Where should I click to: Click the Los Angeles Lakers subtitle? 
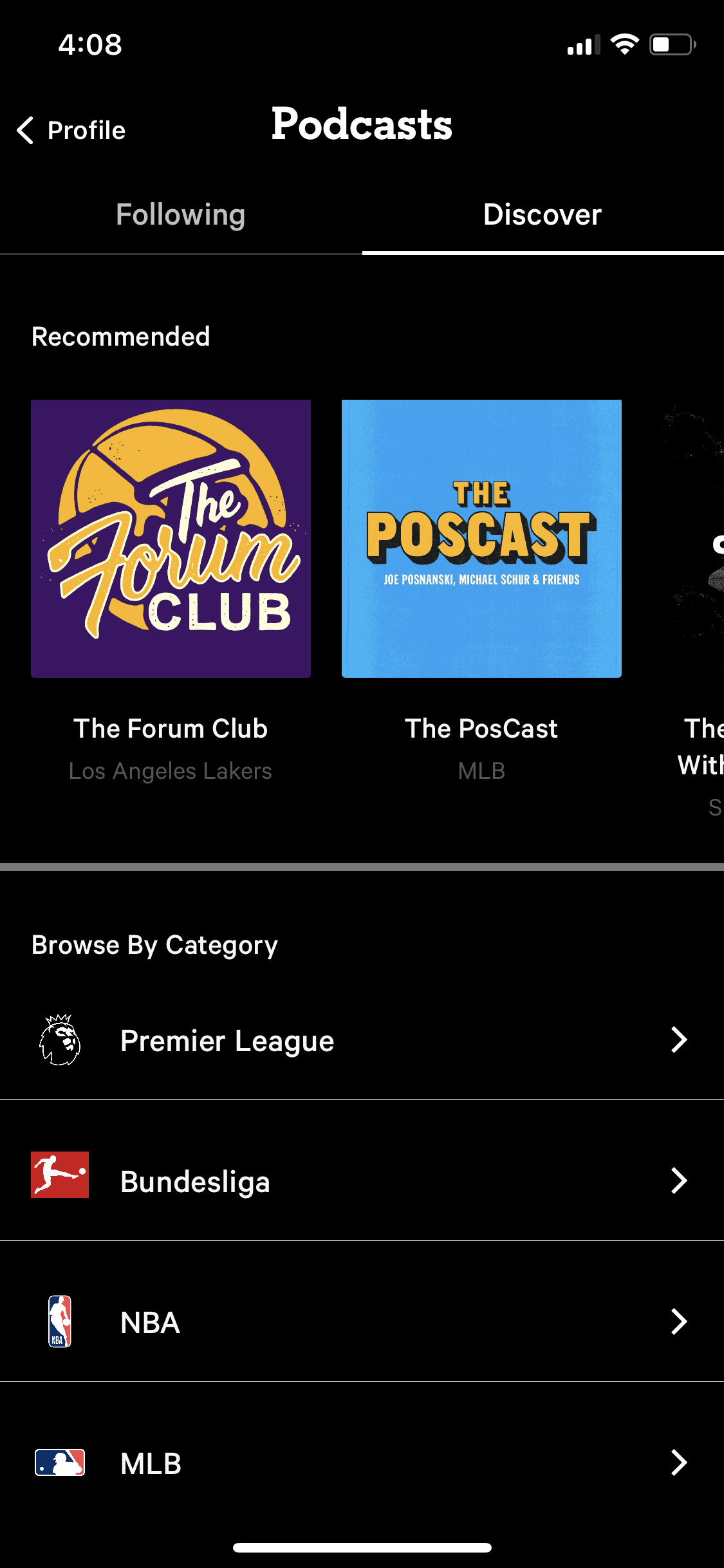click(171, 770)
